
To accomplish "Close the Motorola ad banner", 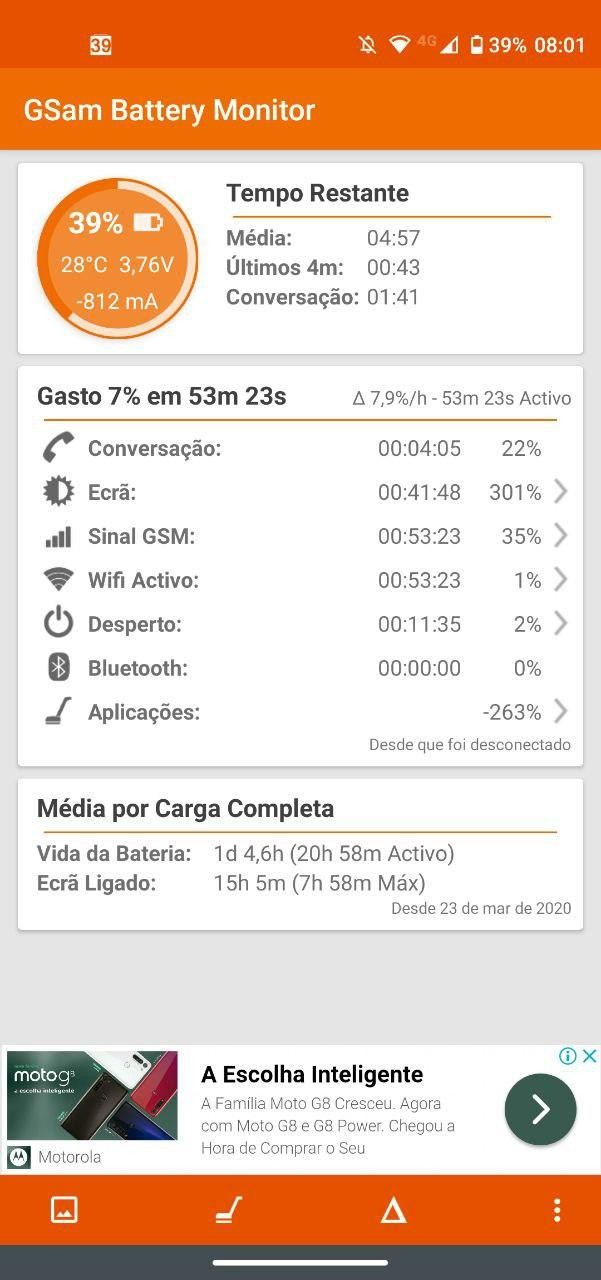I will [590, 1056].
